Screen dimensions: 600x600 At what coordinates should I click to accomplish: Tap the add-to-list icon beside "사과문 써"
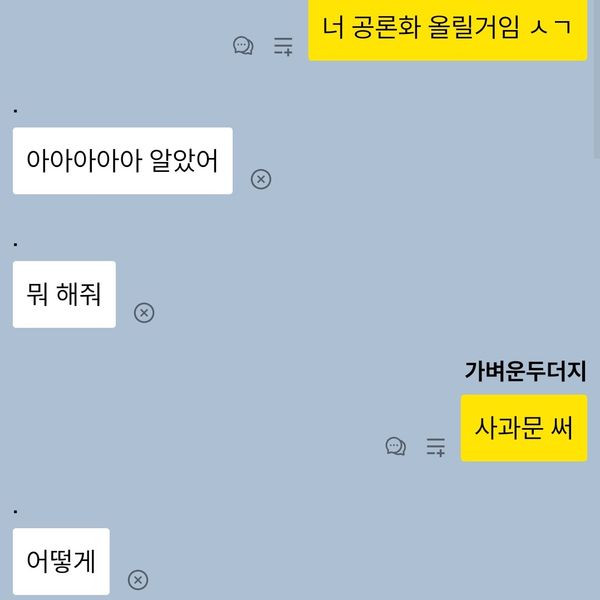tap(436, 446)
